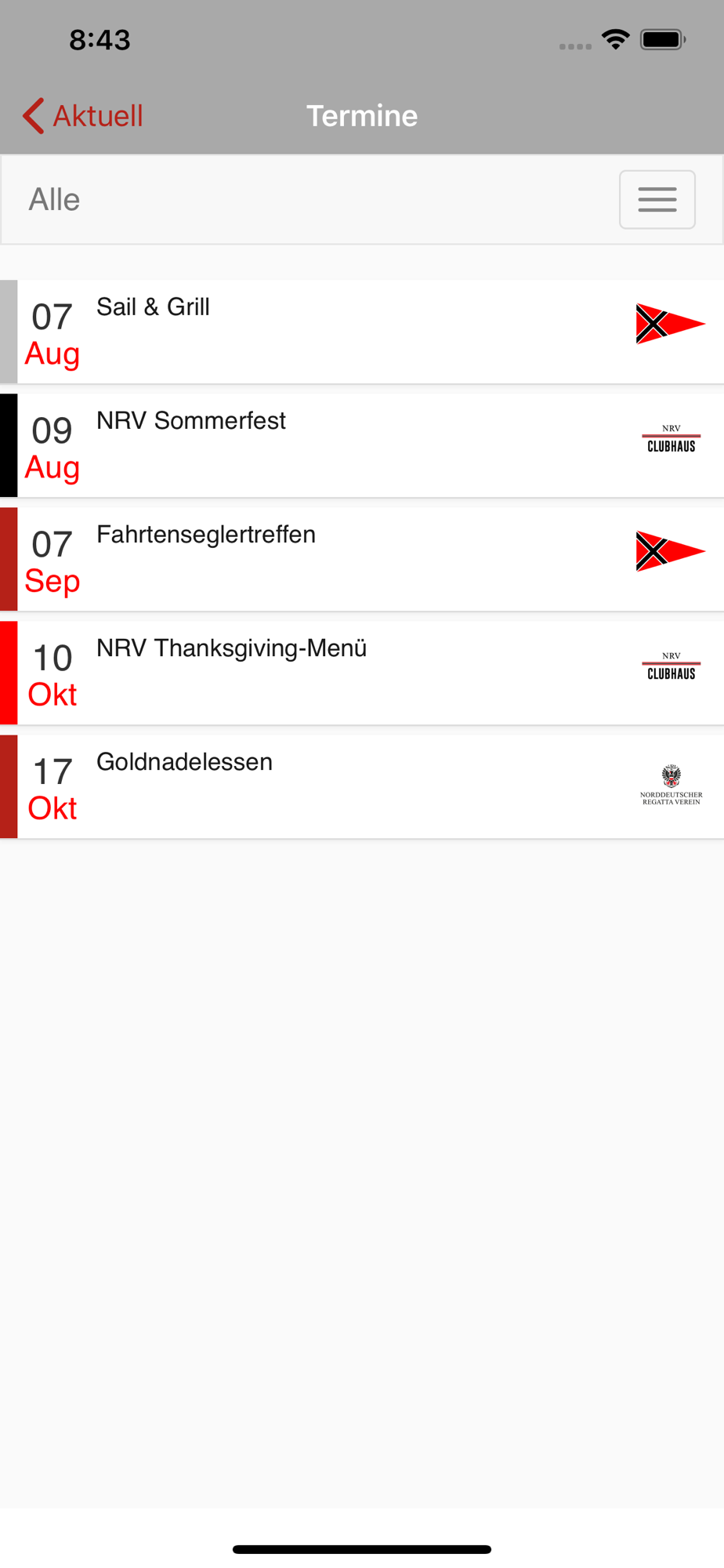Open the Sail & Grill event

click(362, 332)
